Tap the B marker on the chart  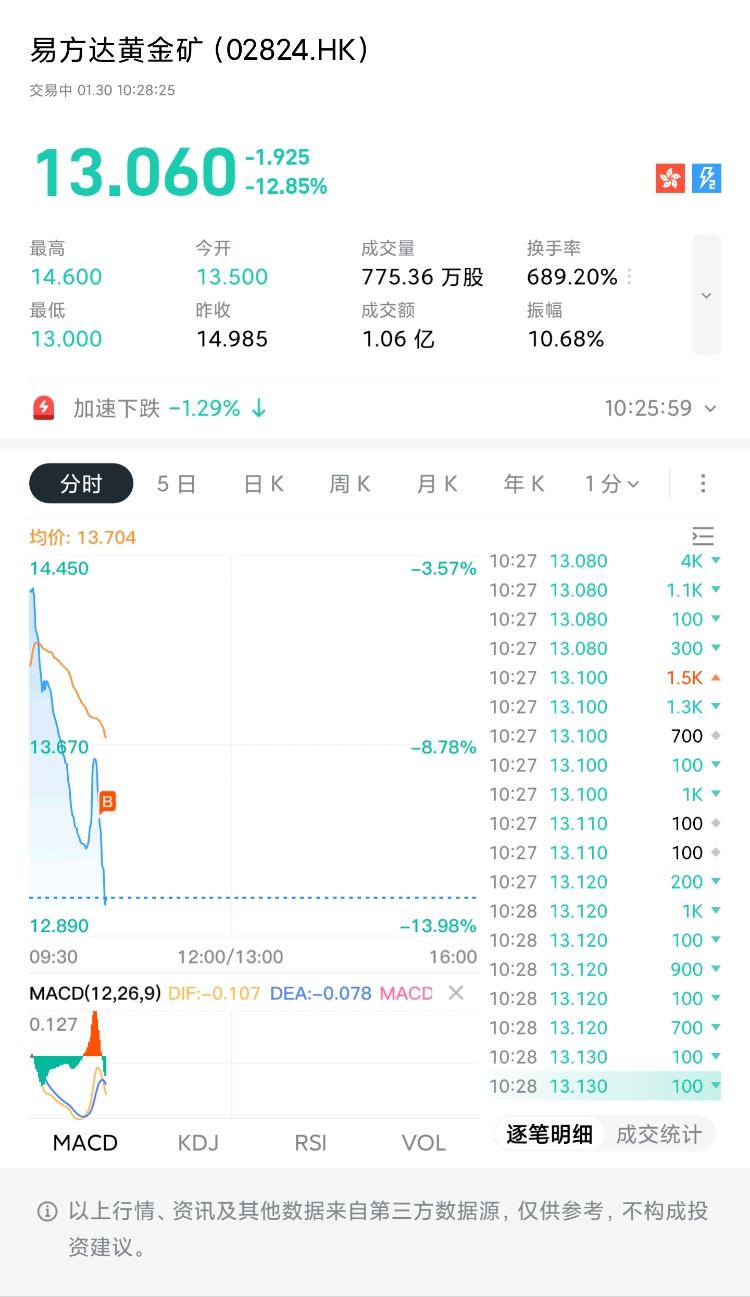108,801
